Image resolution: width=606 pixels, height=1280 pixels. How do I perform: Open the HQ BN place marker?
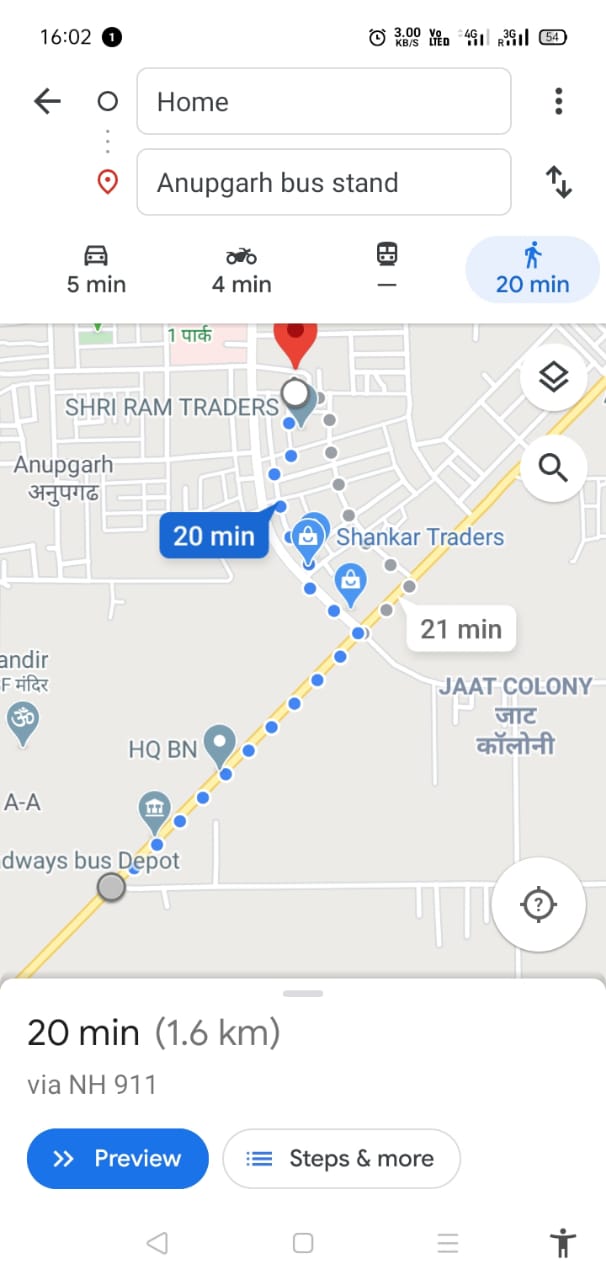(x=219, y=744)
